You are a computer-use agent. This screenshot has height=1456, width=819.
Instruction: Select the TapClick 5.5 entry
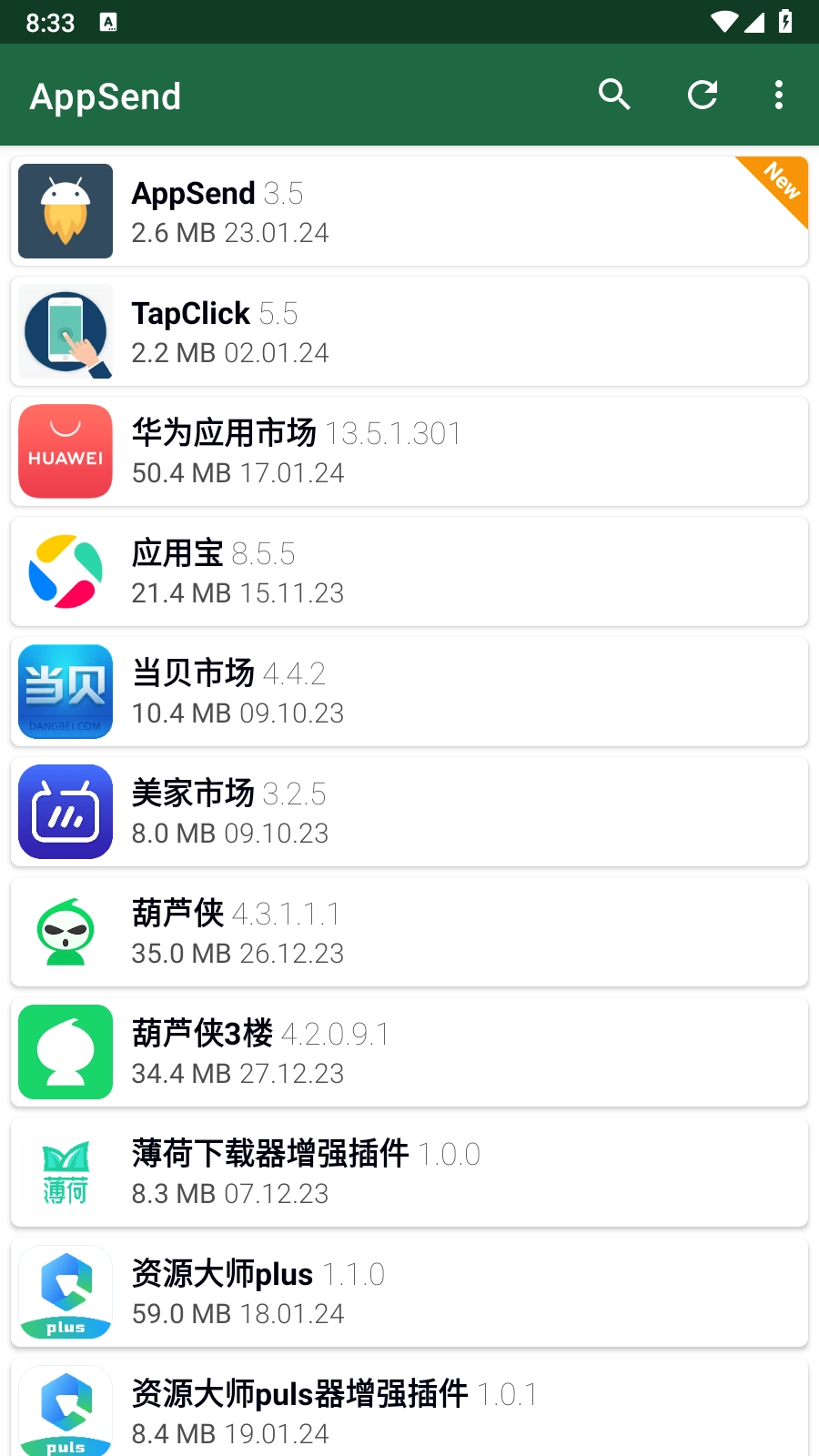(x=409, y=331)
